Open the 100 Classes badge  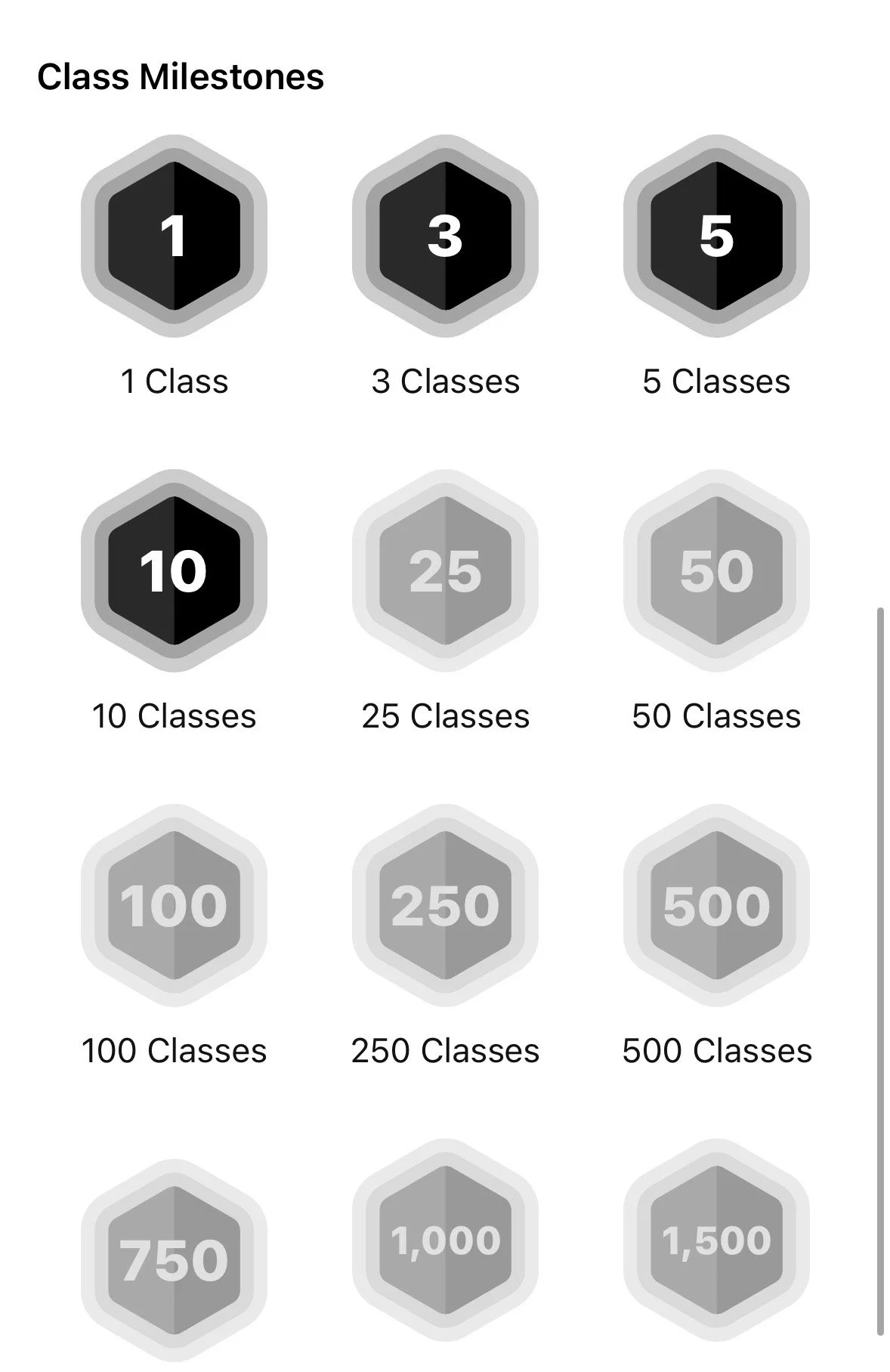click(x=174, y=905)
